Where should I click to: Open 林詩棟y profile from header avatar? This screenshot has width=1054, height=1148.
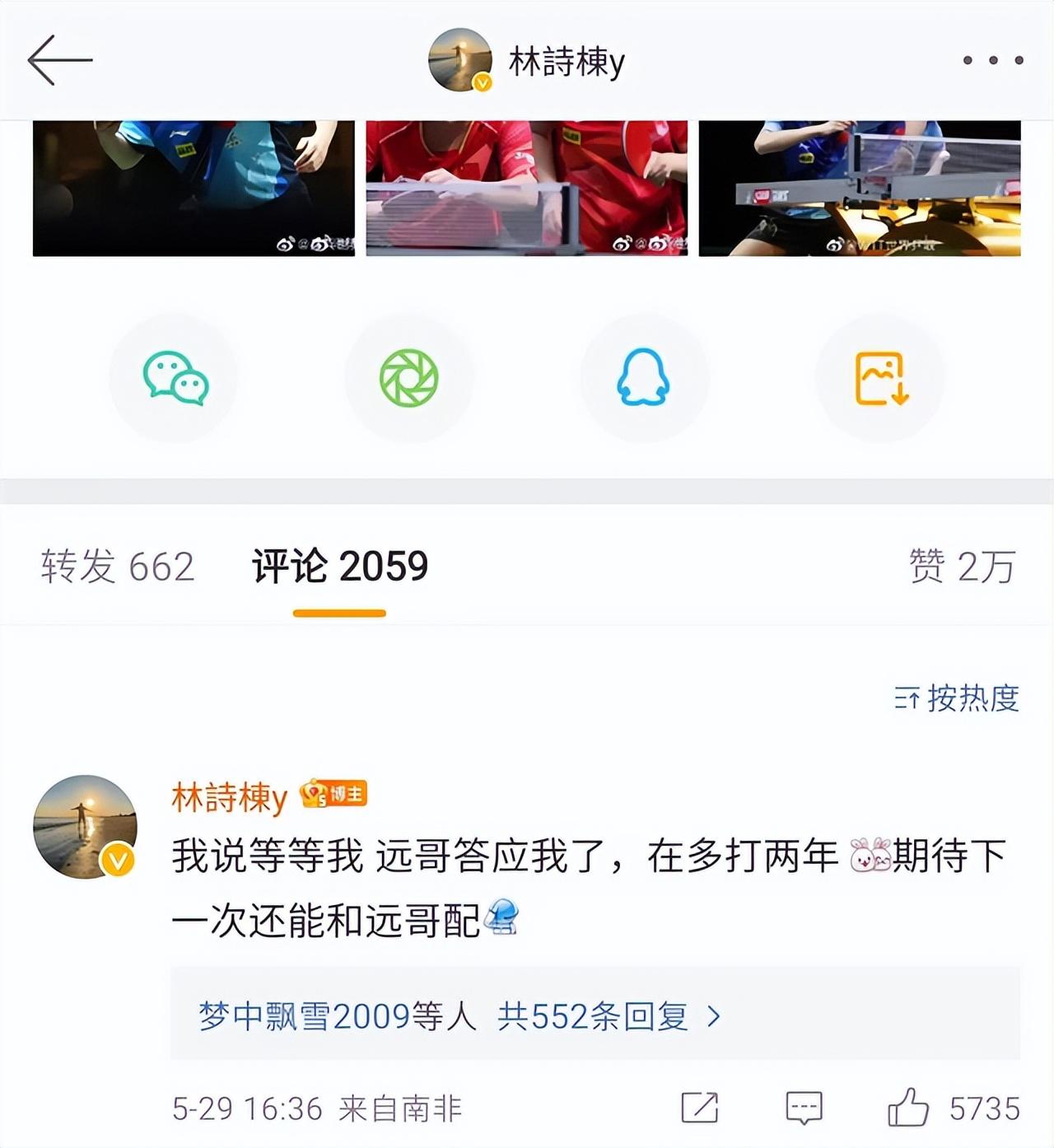[x=460, y=59]
